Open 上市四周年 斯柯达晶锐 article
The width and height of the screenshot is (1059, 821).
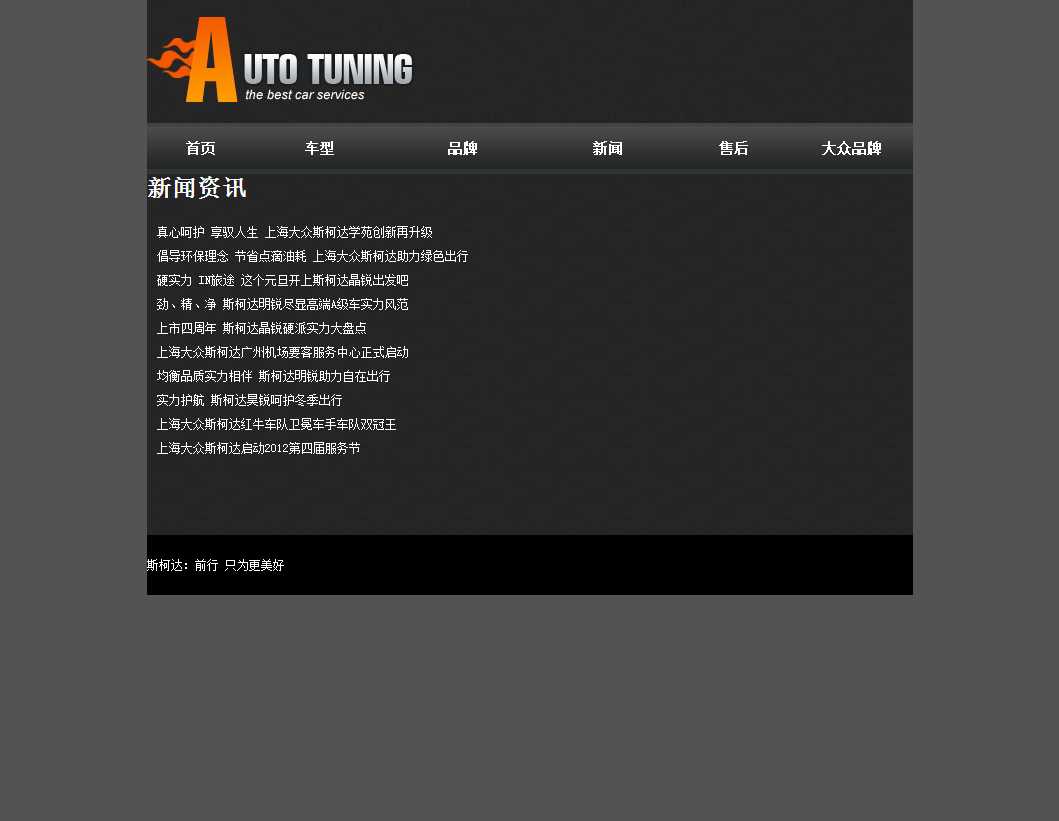[261, 329]
